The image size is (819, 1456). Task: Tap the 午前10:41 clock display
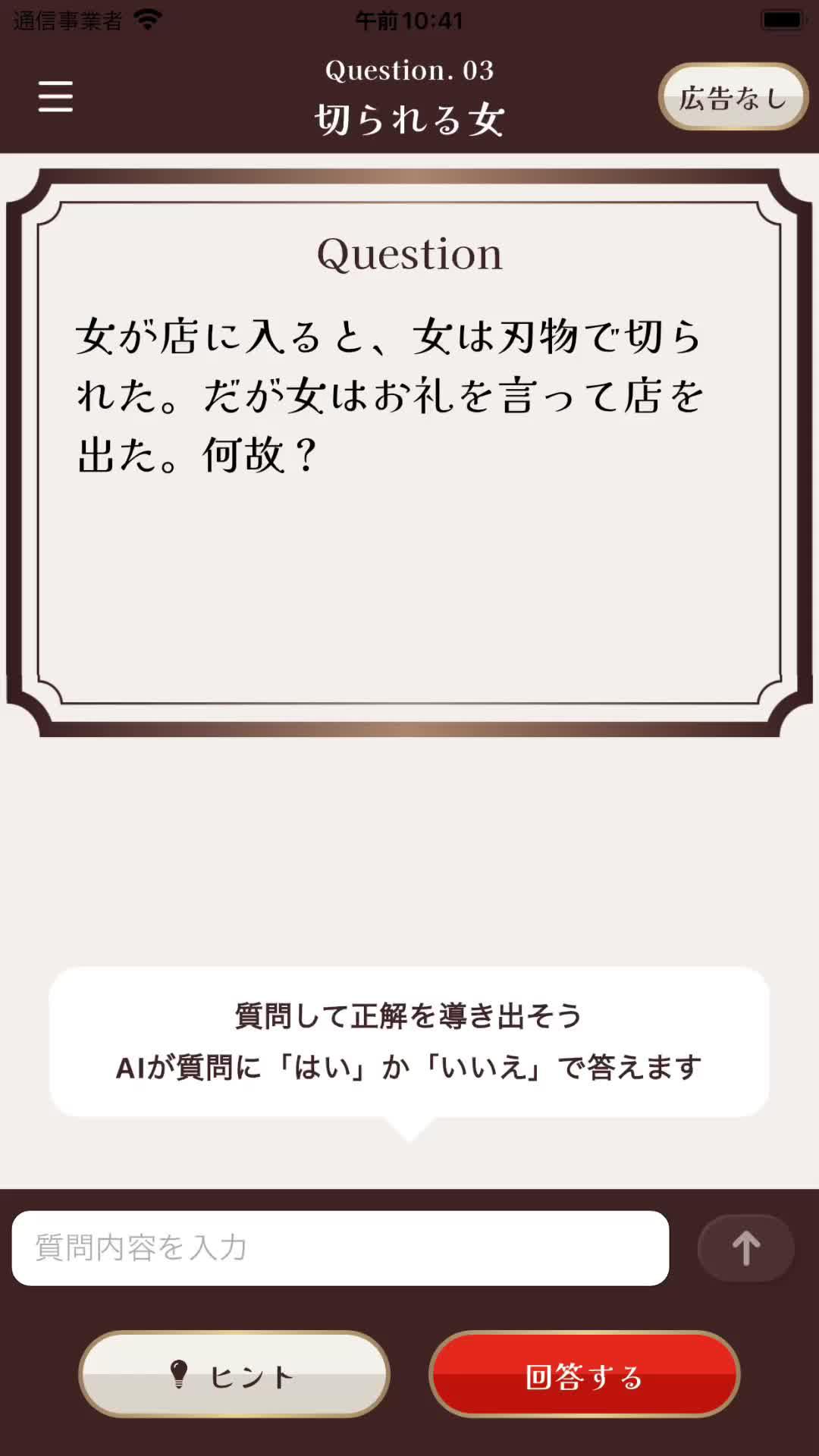tap(409, 21)
